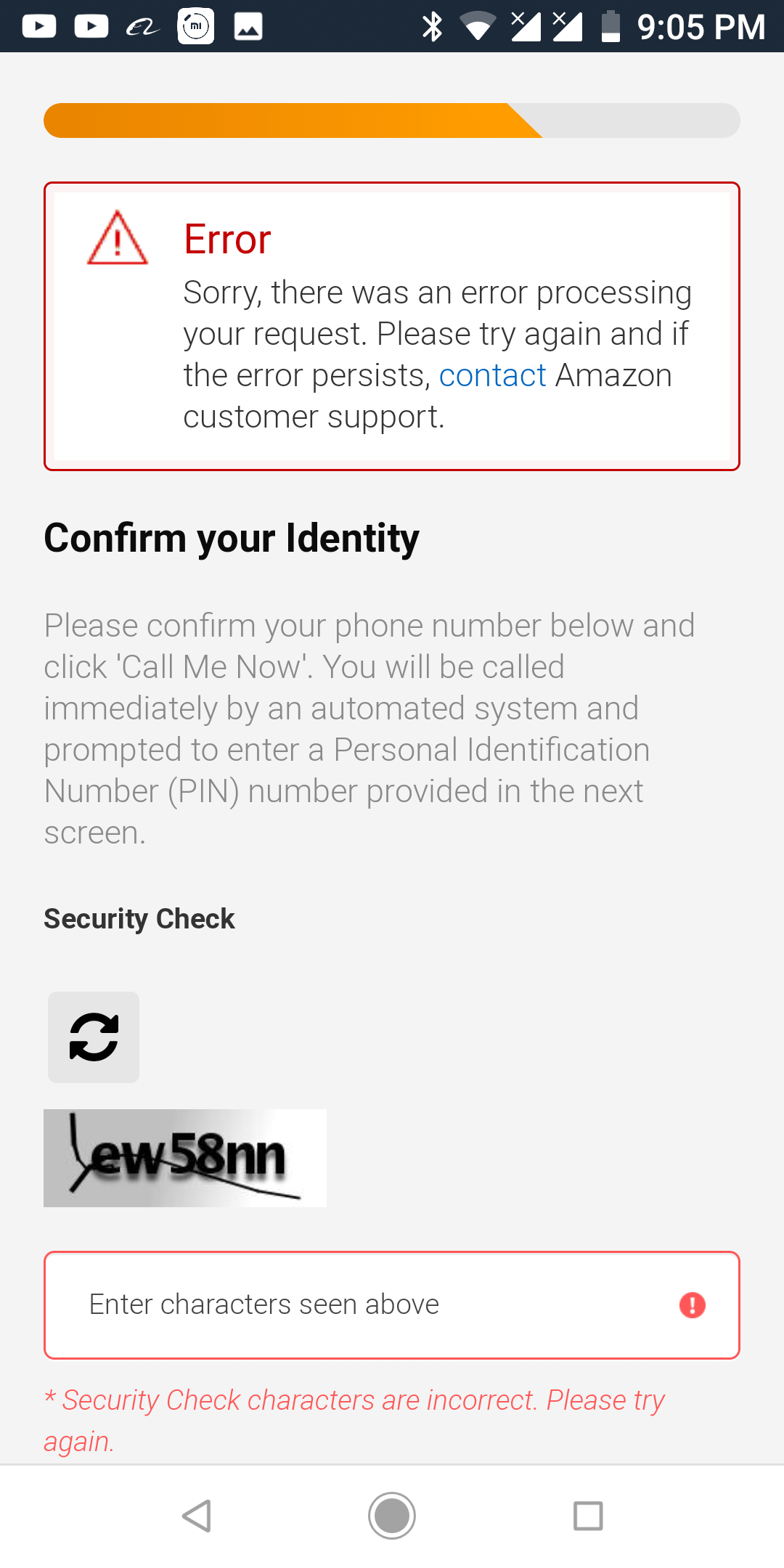
Task: Open the contact link in error message
Action: (x=492, y=376)
